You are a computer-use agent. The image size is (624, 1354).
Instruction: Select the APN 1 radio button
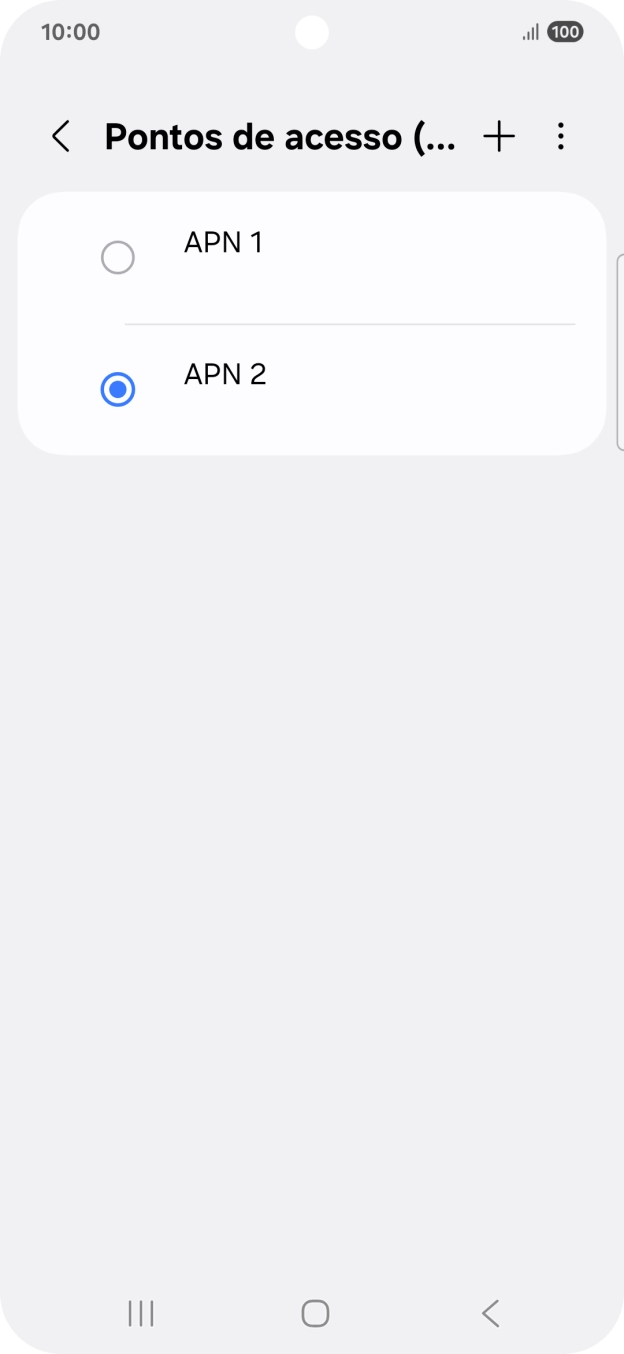click(x=118, y=258)
